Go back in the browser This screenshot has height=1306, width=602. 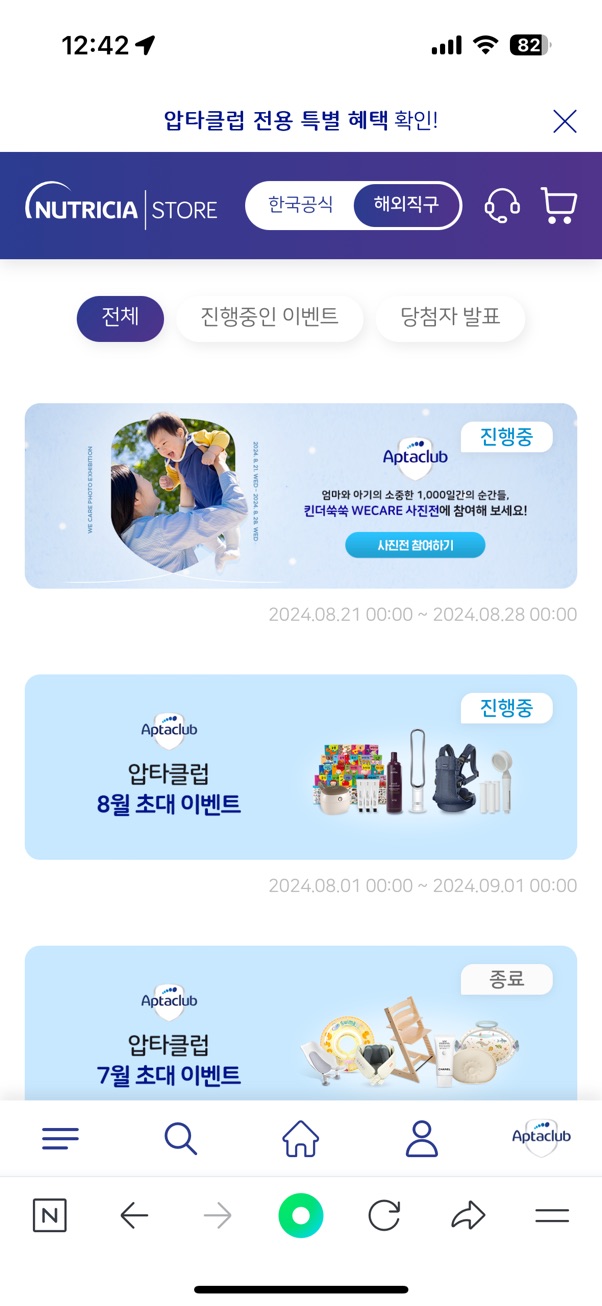tap(134, 1216)
